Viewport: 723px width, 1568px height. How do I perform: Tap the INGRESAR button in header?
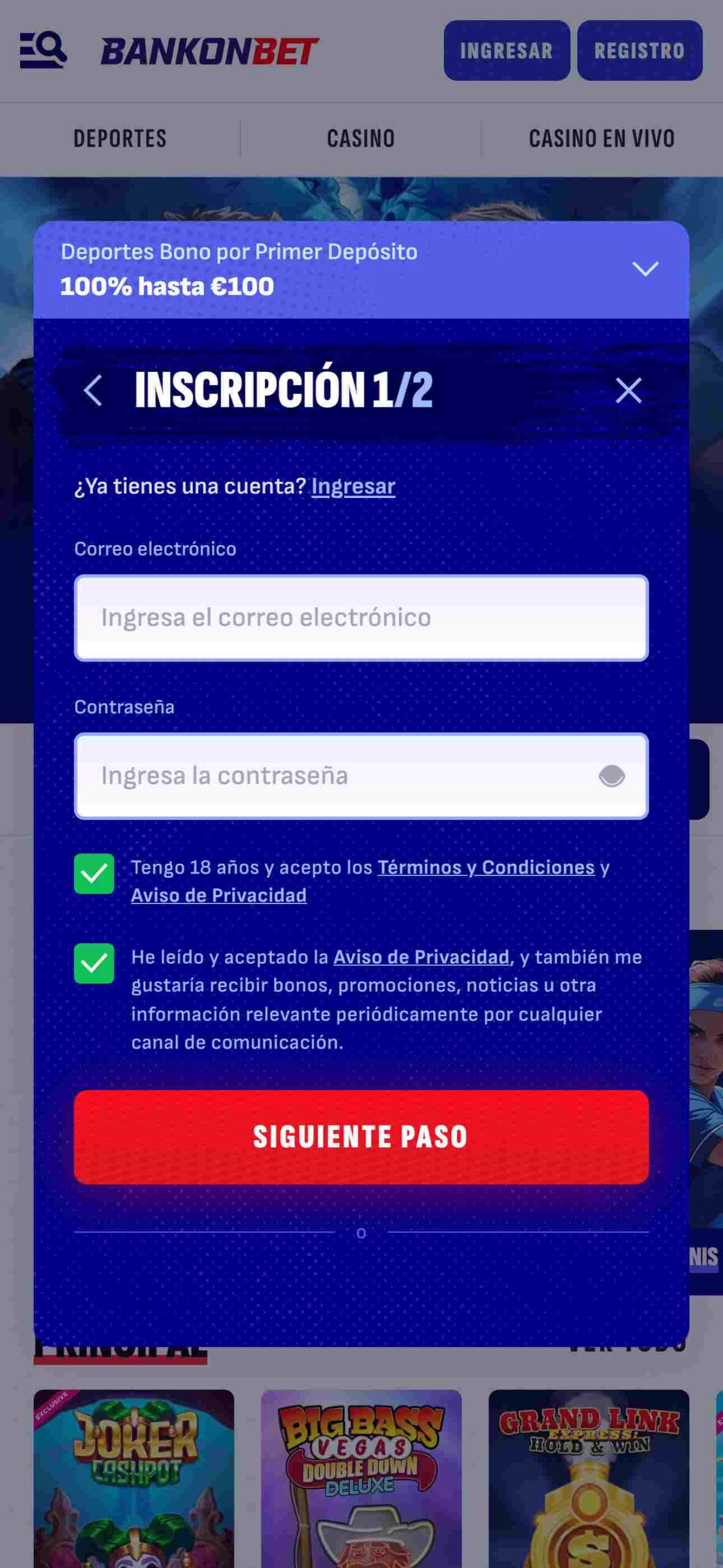(506, 50)
